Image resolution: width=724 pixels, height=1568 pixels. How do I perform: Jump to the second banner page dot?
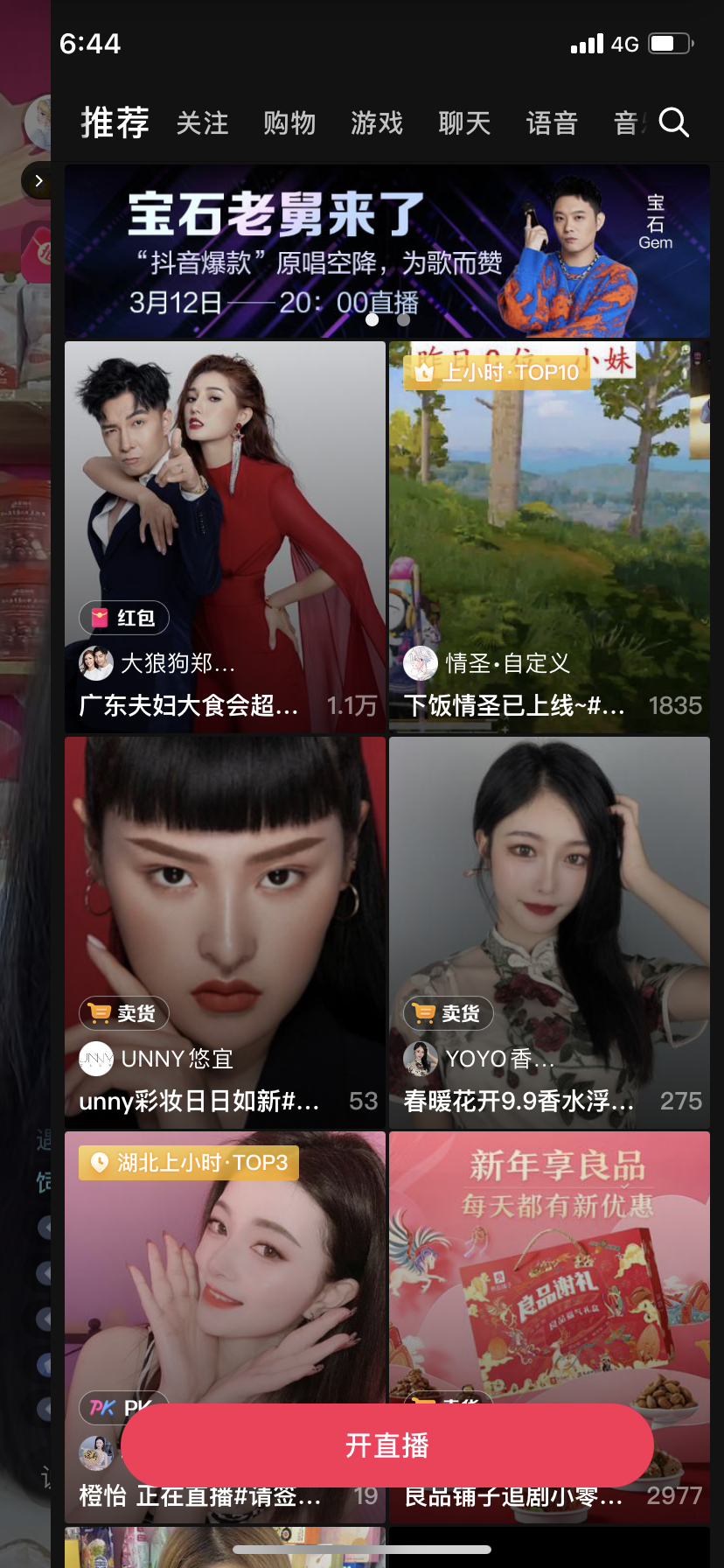tap(403, 319)
